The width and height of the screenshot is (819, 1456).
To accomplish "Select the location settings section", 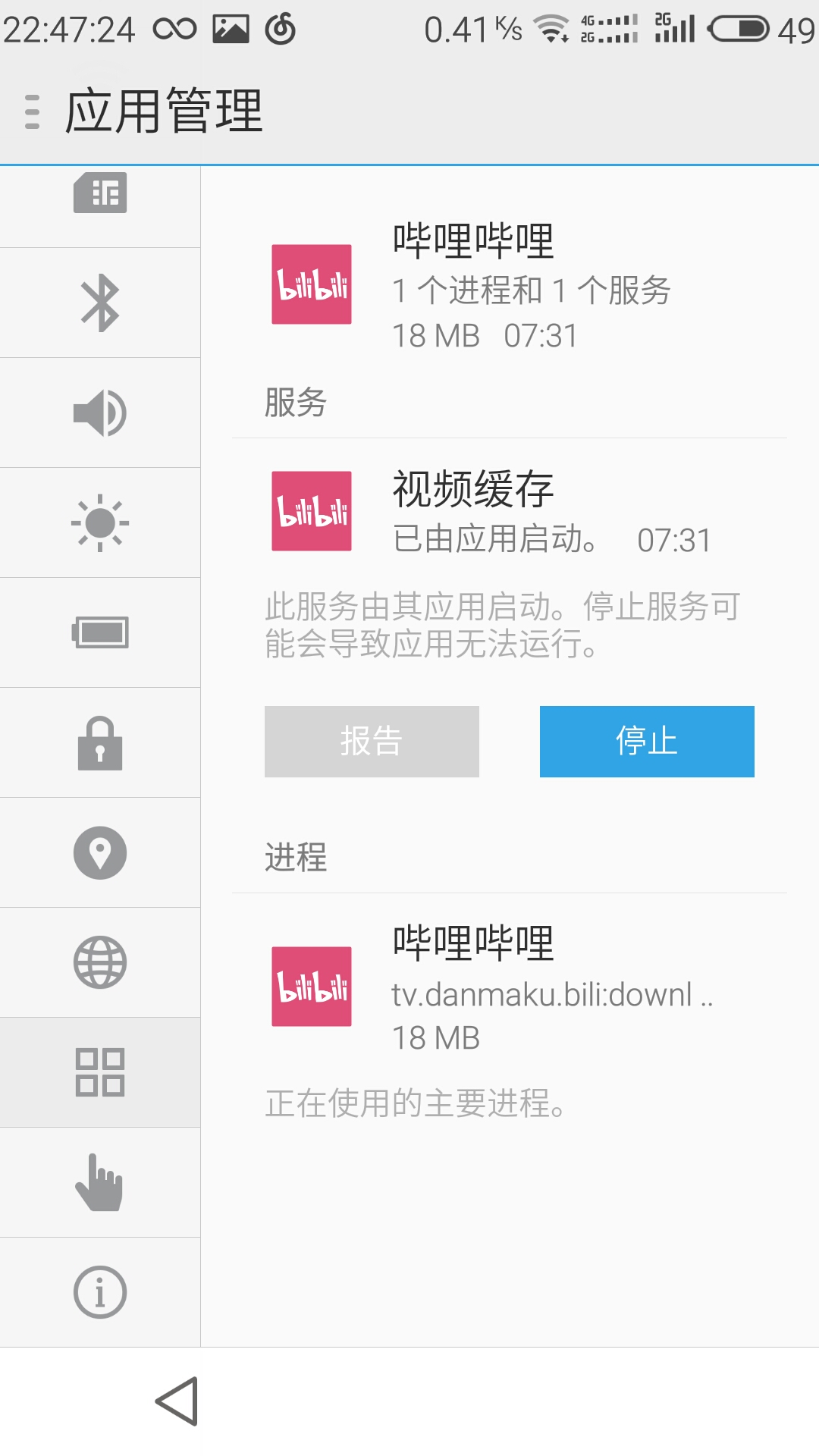I will (x=100, y=852).
